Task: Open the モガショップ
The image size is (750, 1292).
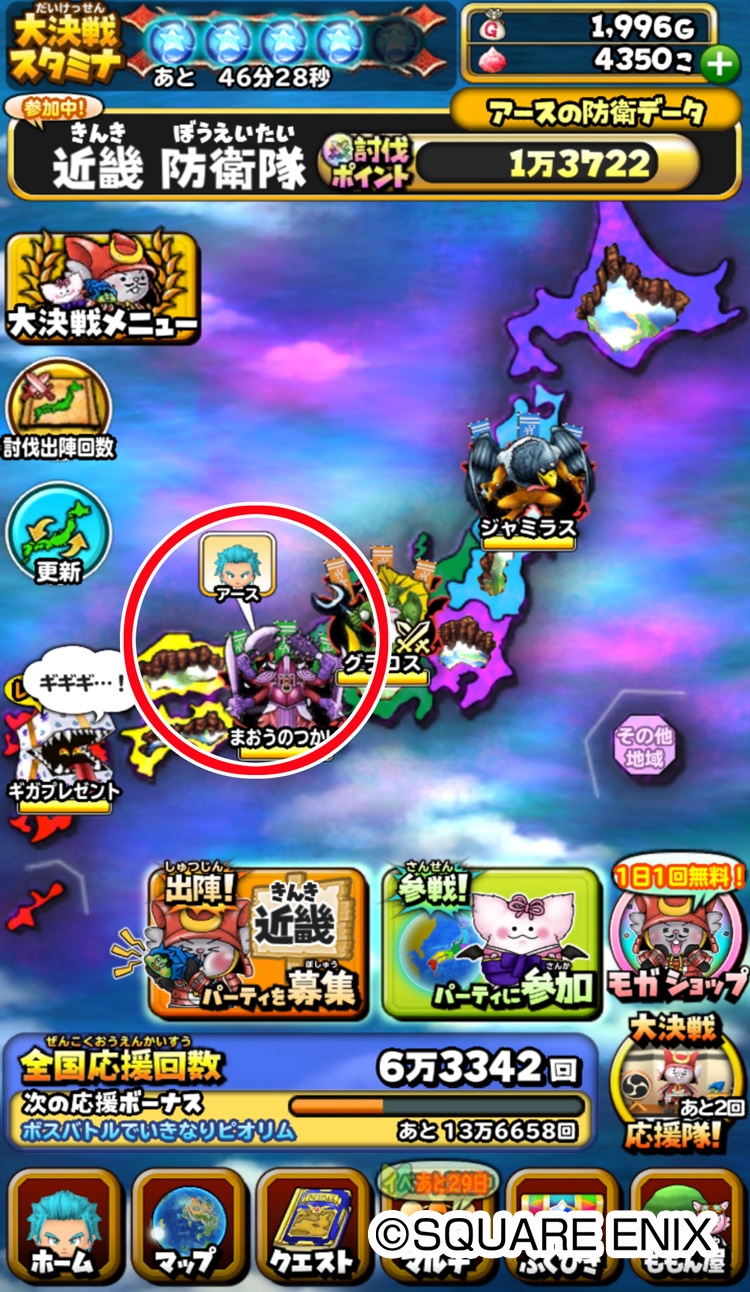Action: pos(678,934)
